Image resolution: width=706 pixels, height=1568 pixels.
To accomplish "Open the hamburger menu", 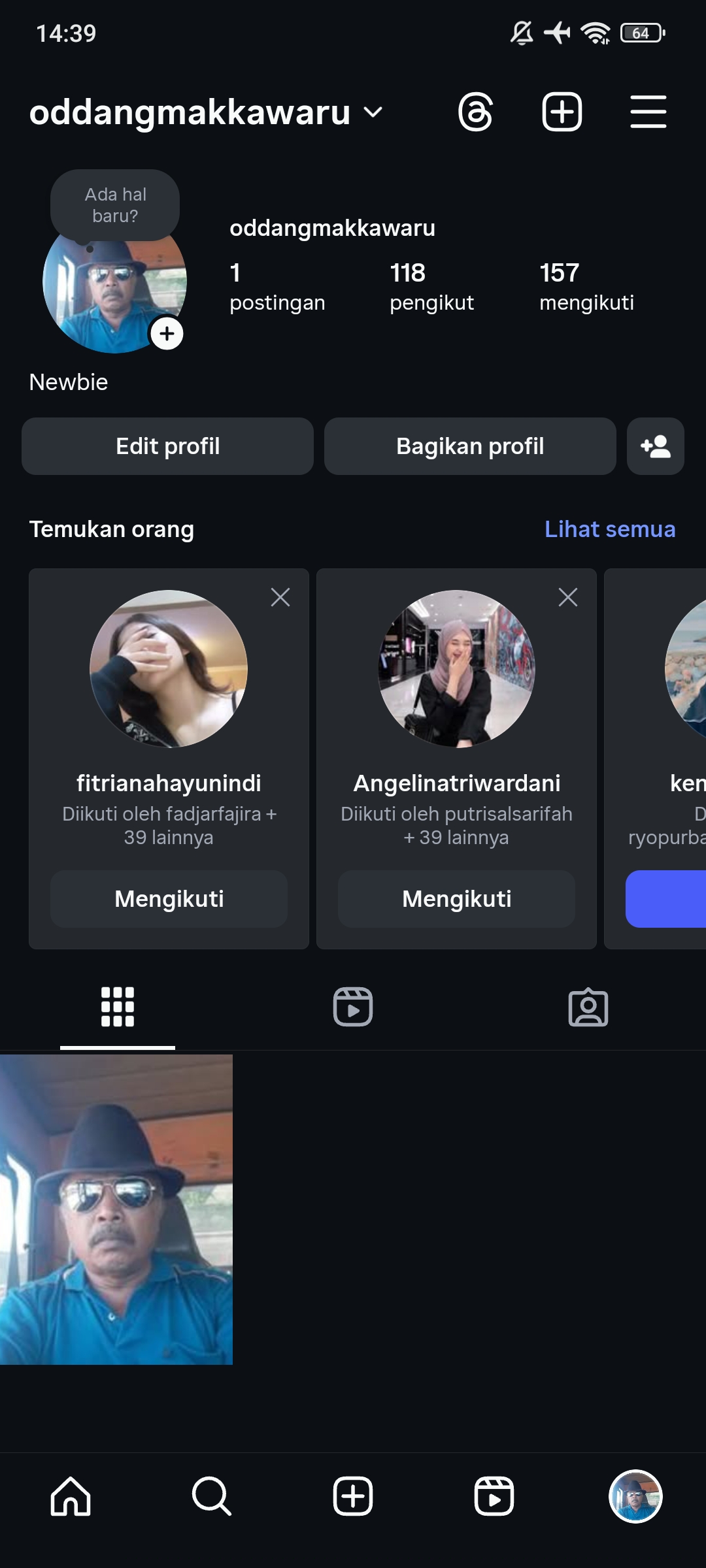I will [x=648, y=112].
